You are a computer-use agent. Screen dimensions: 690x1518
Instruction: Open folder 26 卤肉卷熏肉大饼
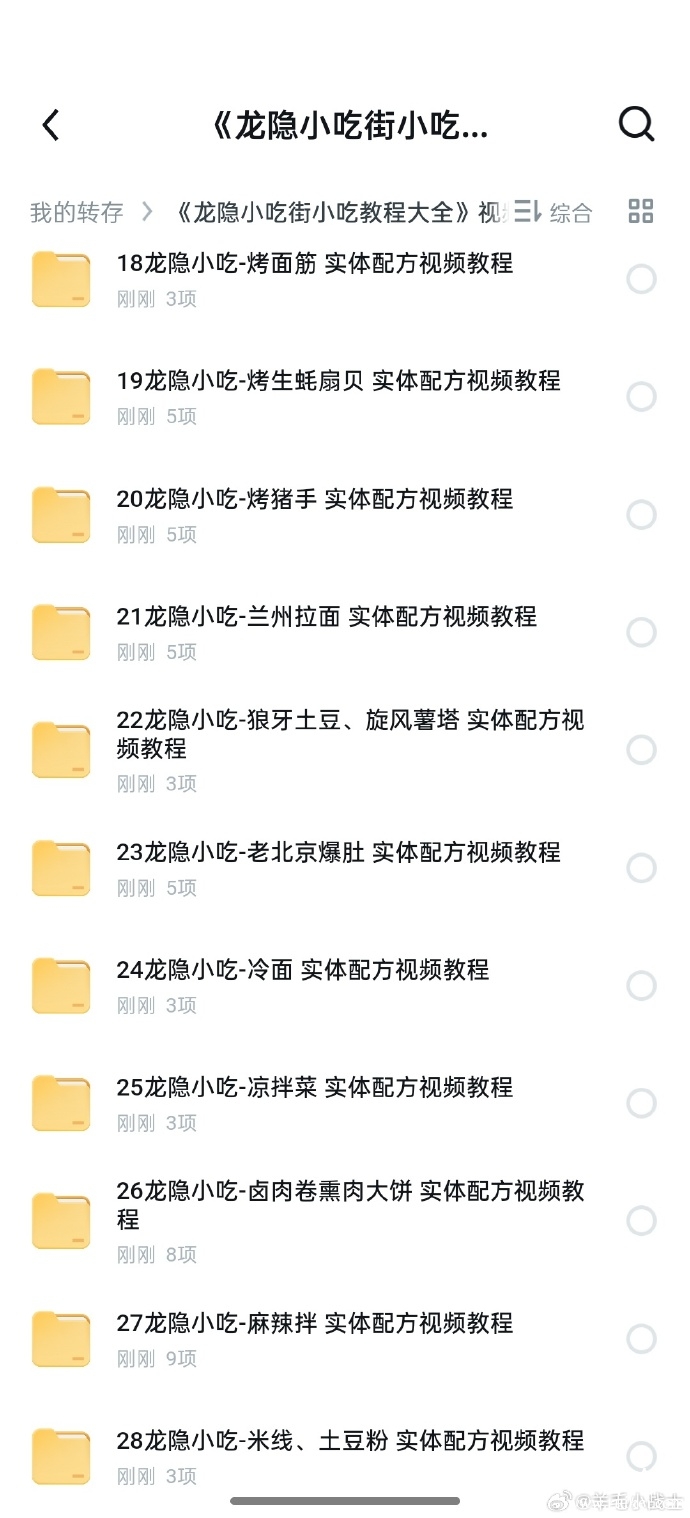click(350, 1205)
